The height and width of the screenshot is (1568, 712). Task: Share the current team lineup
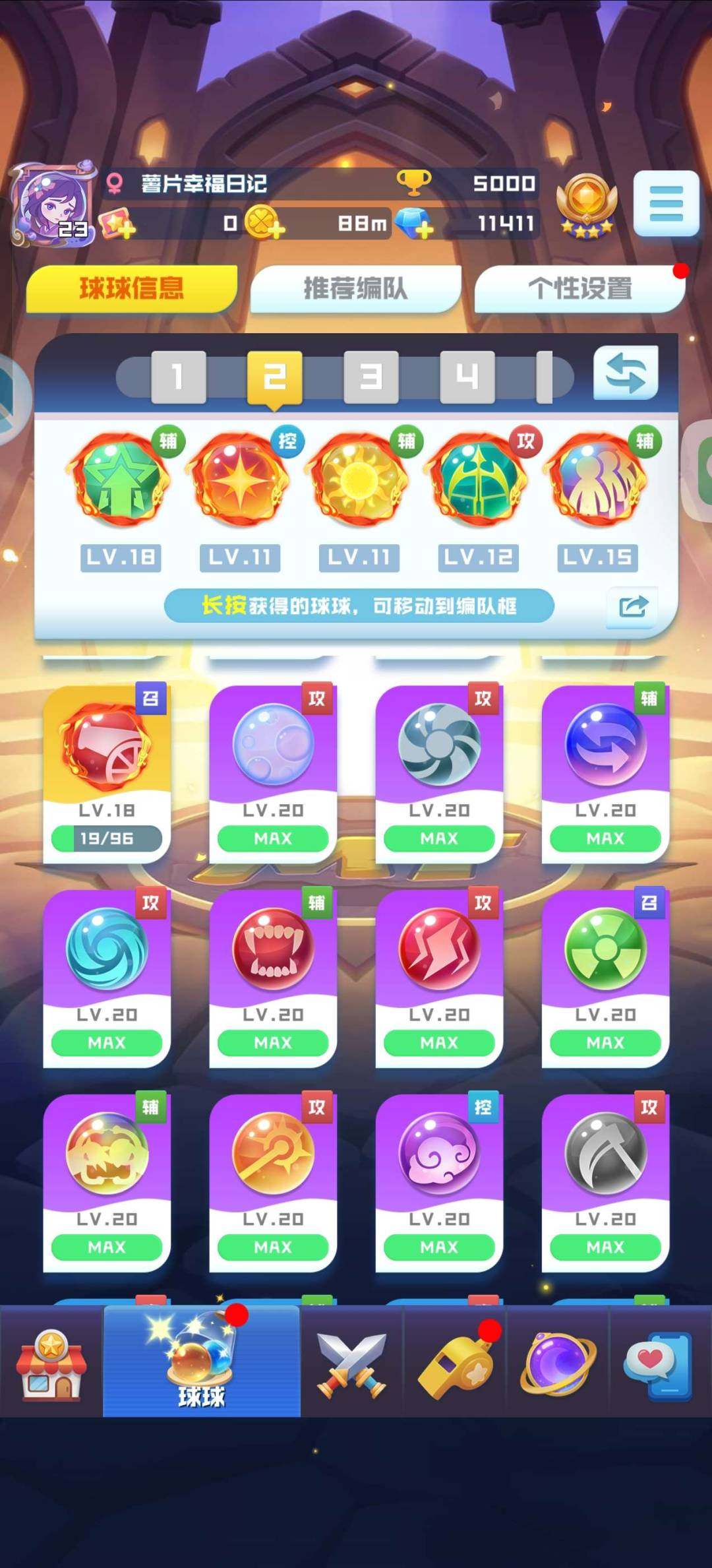(x=632, y=606)
